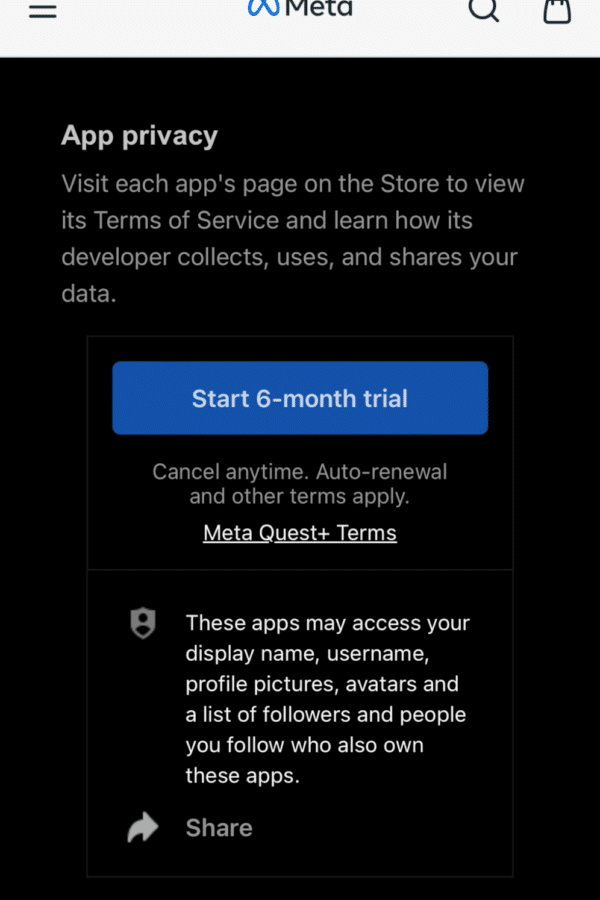Open the shopping bag
This screenshot has width=600, height=900.
pos(557,10)
